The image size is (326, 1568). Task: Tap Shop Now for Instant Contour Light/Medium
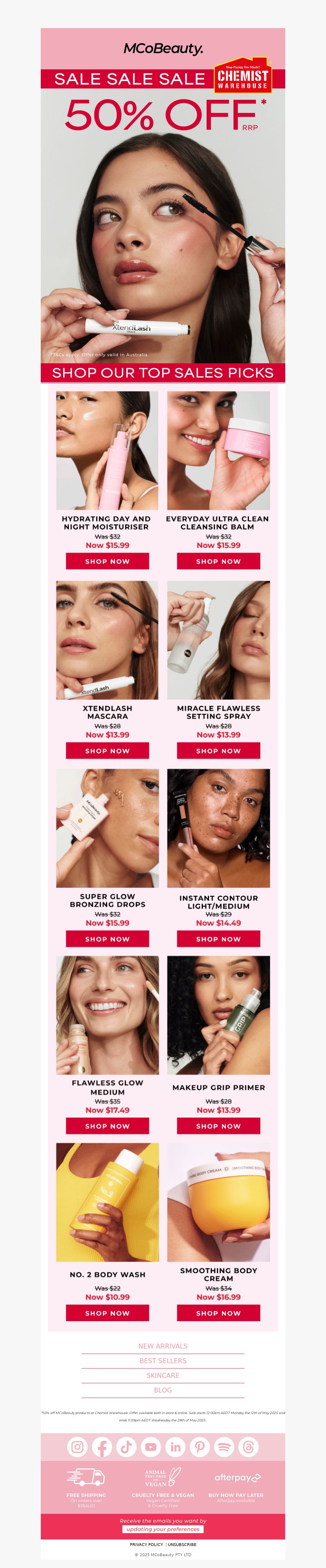pos(218,938)
